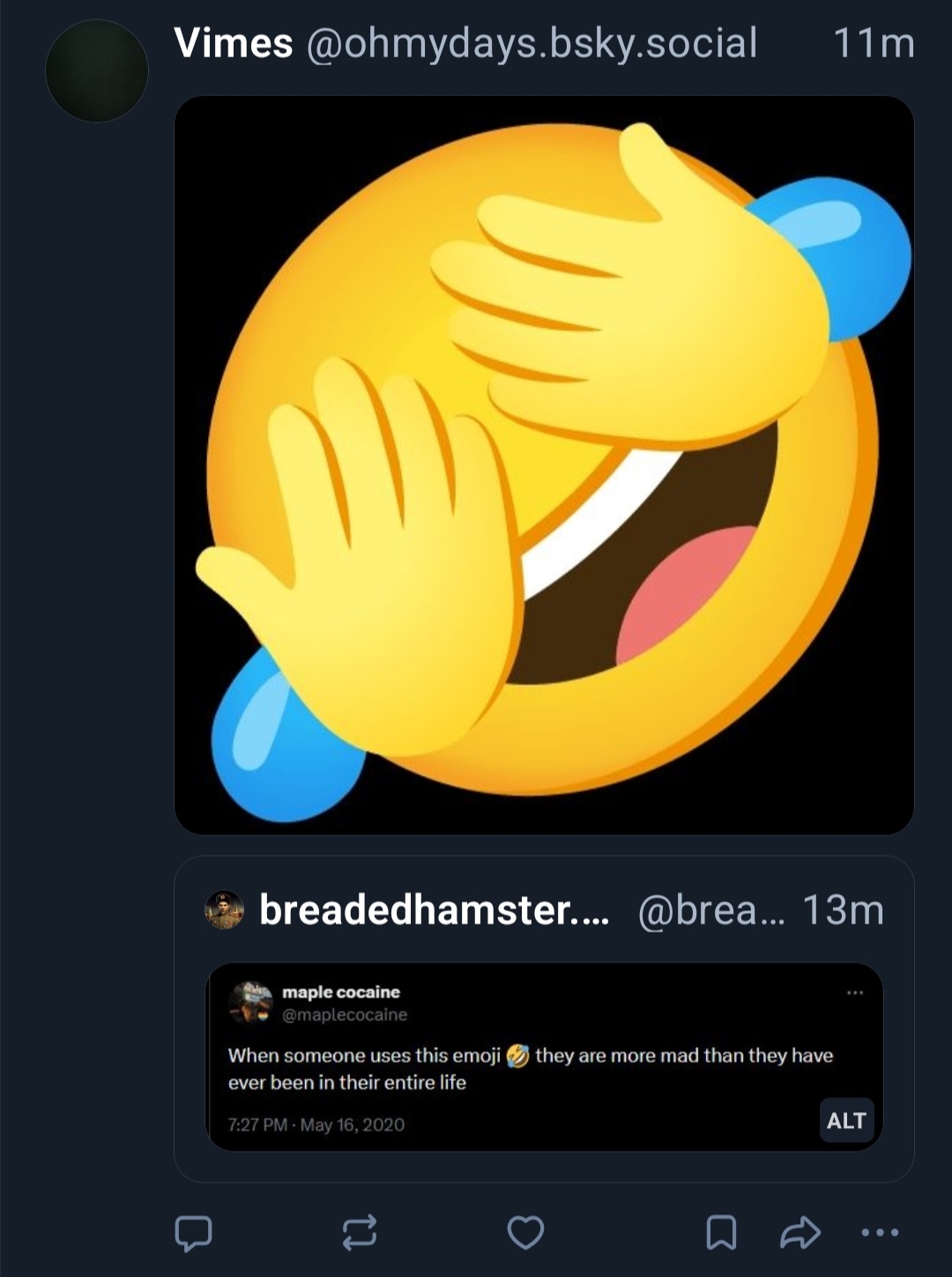Bookmark Vimes' post

721,1232
